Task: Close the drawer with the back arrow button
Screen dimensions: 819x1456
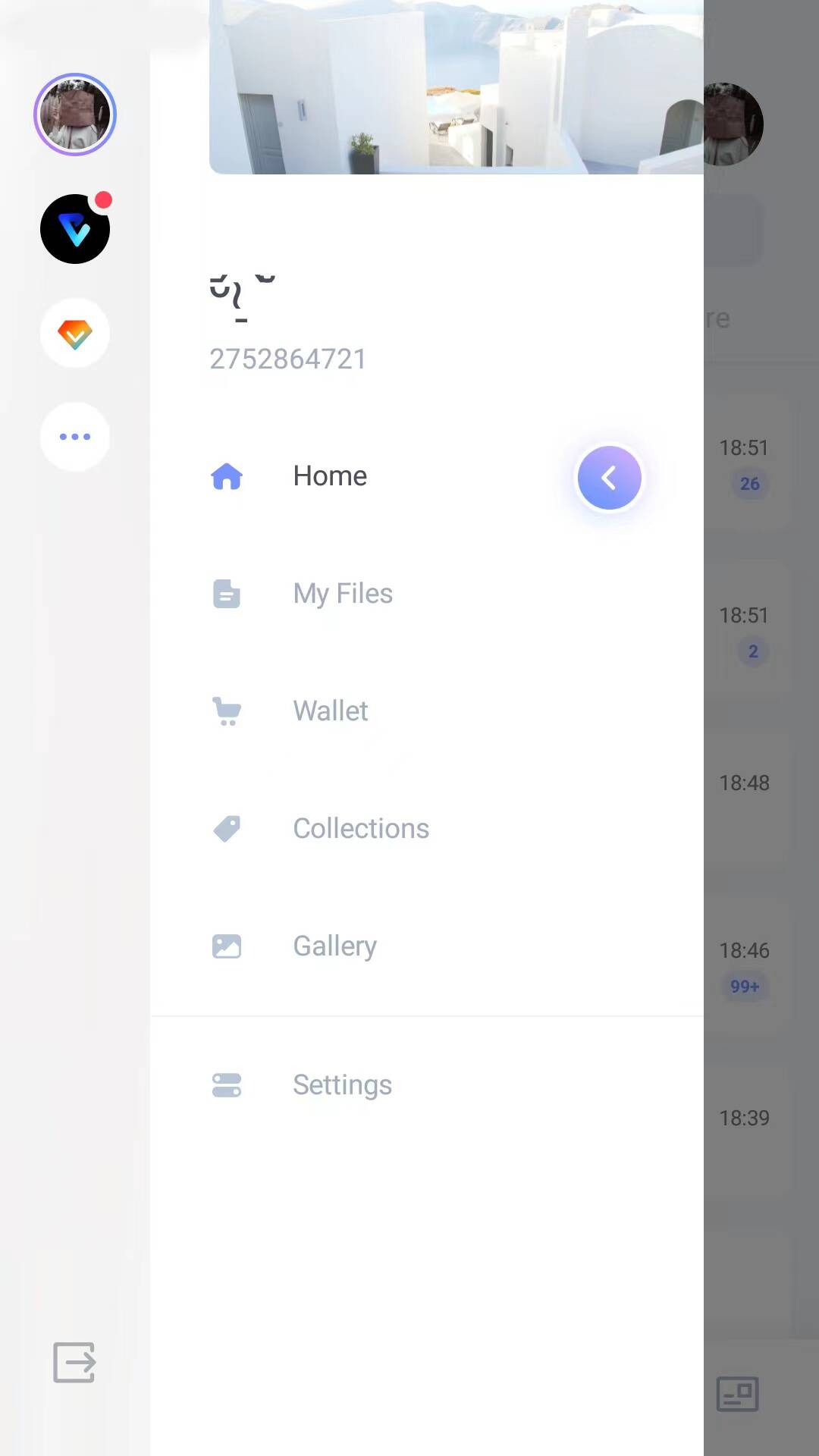Action: pos(609,478)
